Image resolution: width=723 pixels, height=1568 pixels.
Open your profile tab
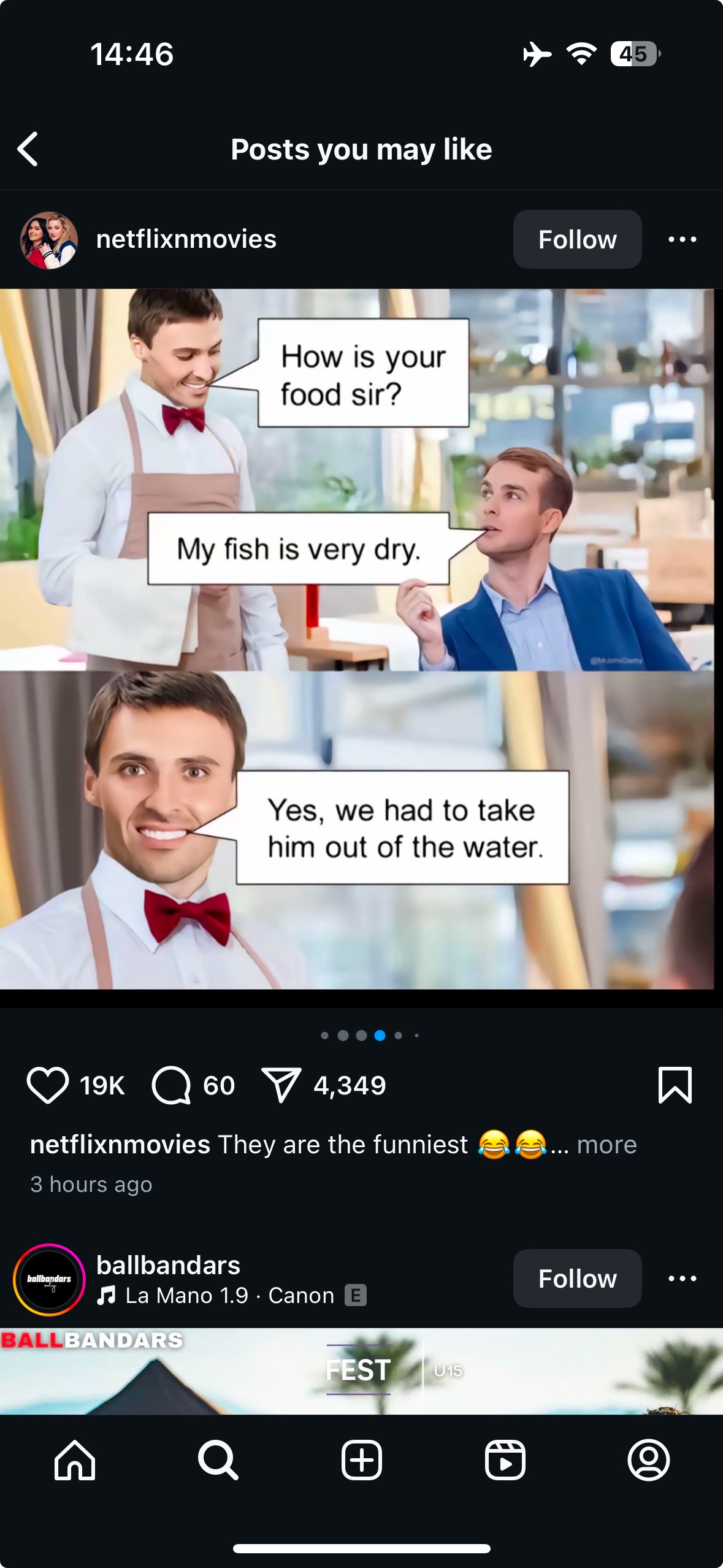tap(648, 1460)
